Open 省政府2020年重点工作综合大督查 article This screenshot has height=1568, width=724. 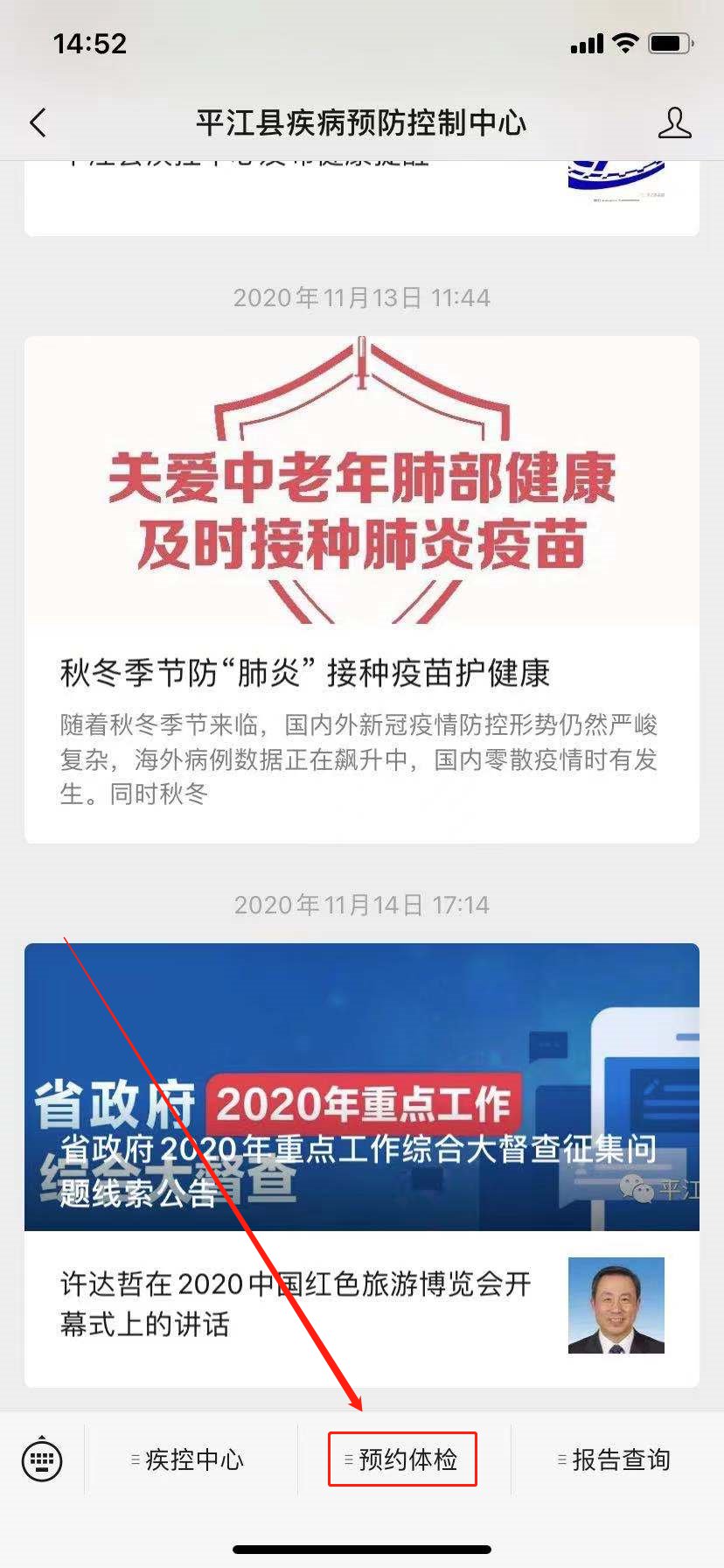361,1087
